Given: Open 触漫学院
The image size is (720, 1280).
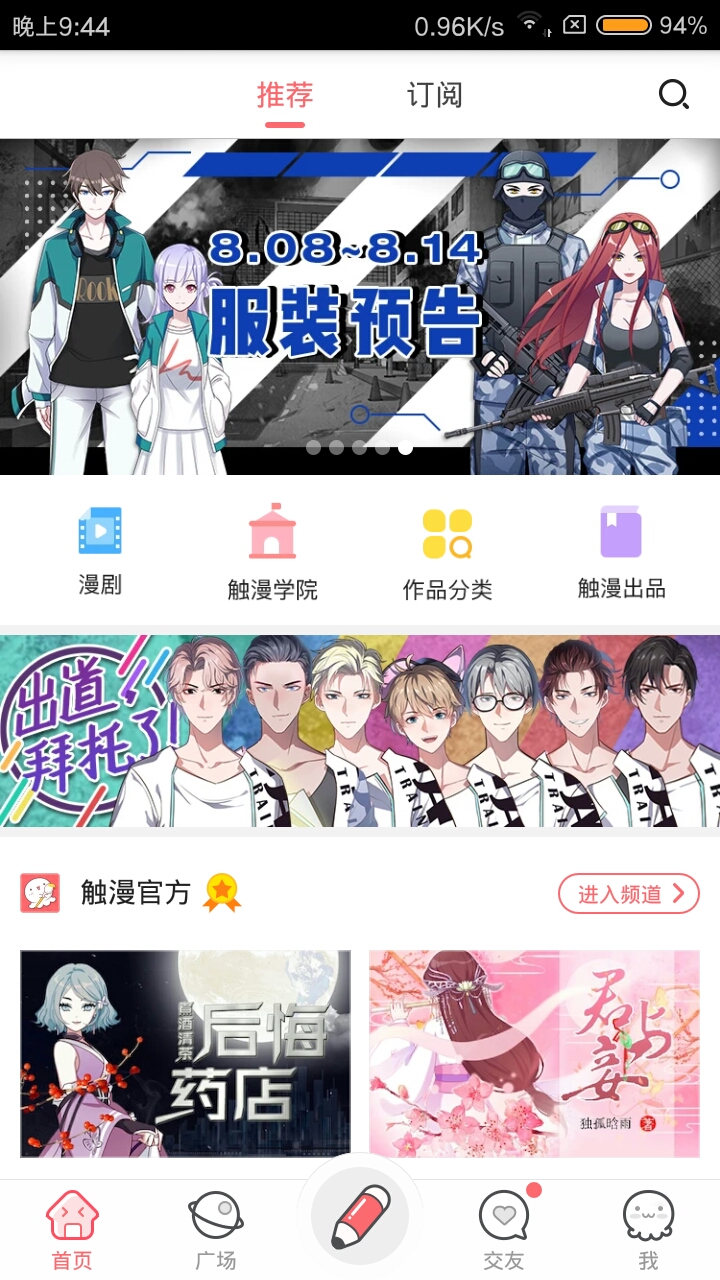Looking at the screenshot, I should tap(272, 552).
